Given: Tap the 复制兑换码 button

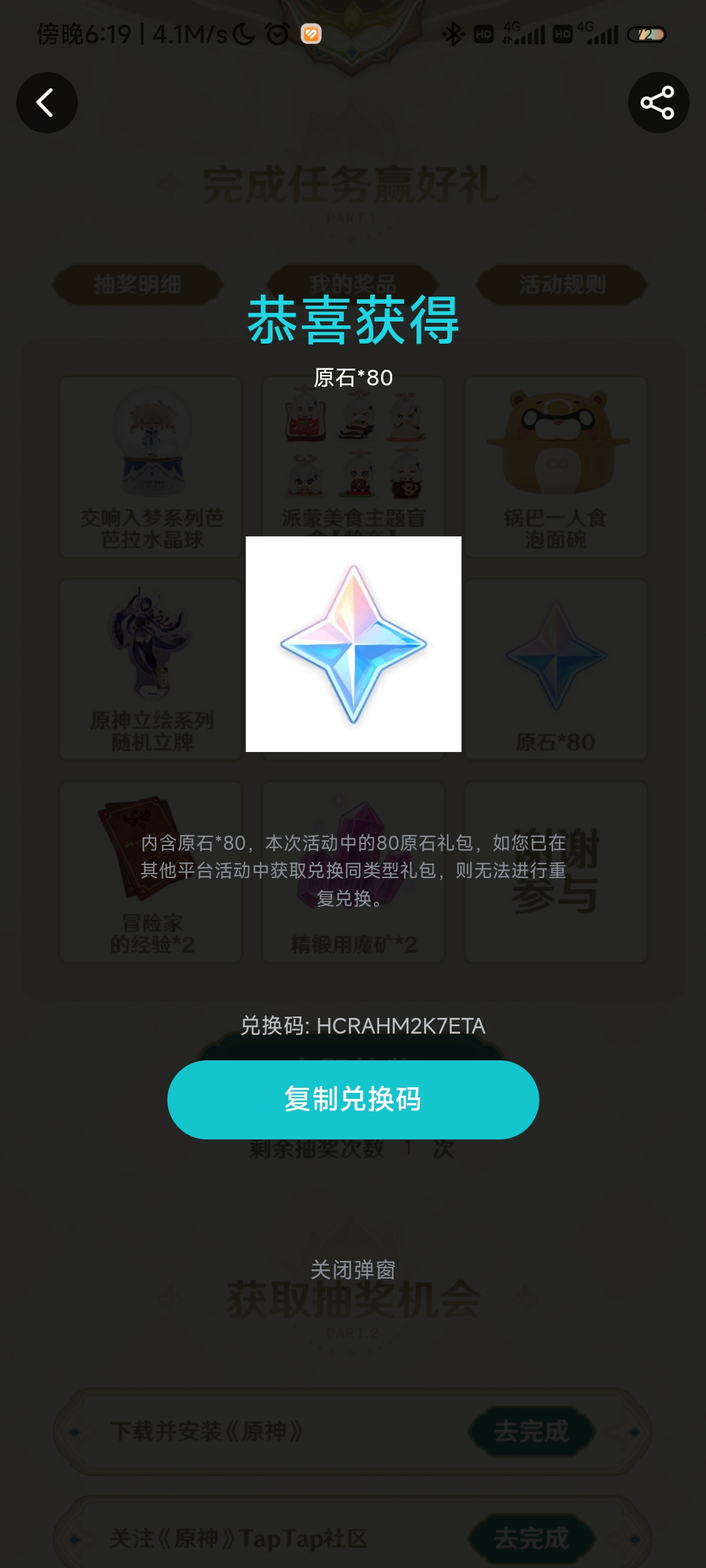Looking at the screenshot, I should coord(353,1100).
